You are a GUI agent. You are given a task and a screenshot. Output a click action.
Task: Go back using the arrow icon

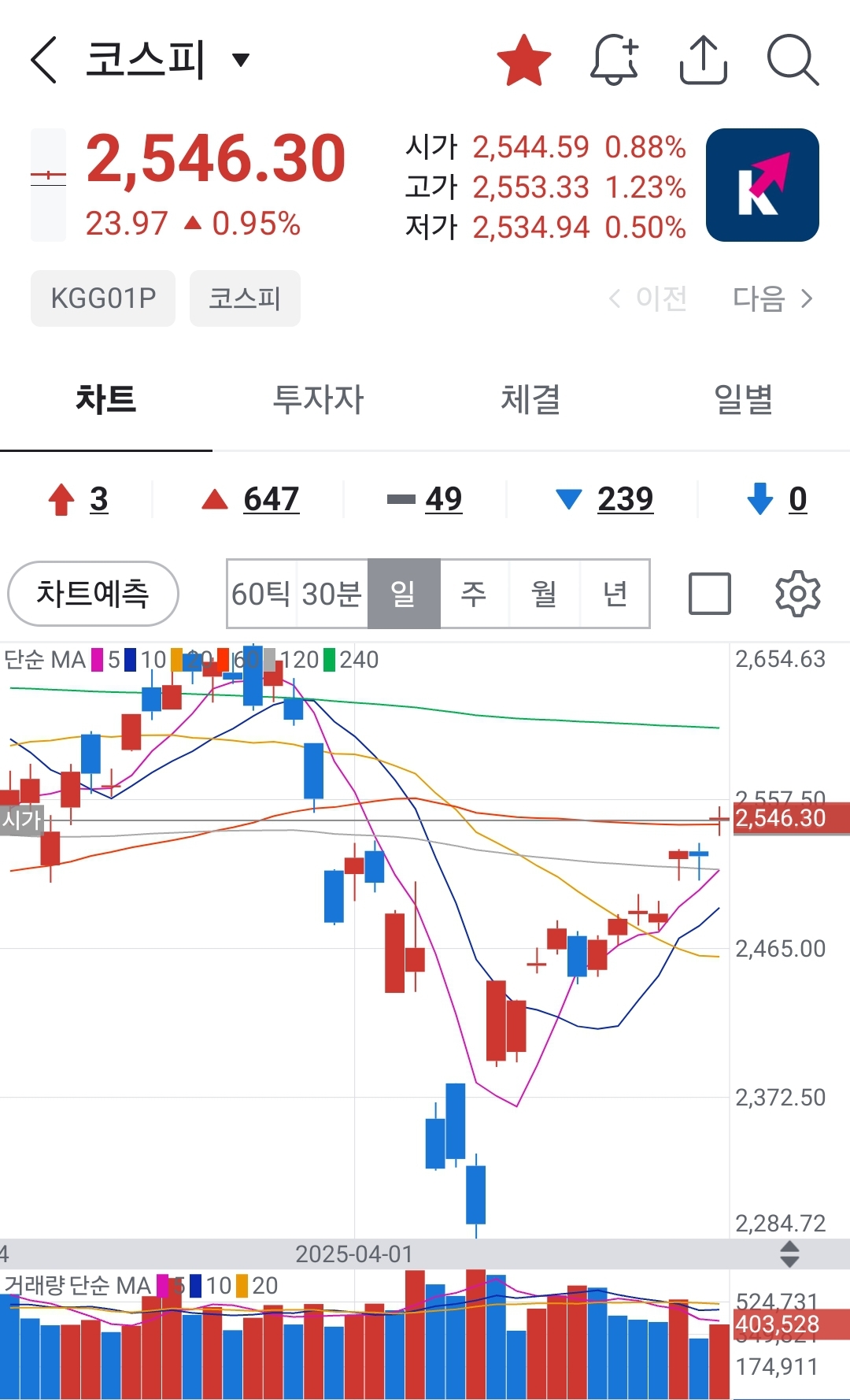click(x=44, y=60)
